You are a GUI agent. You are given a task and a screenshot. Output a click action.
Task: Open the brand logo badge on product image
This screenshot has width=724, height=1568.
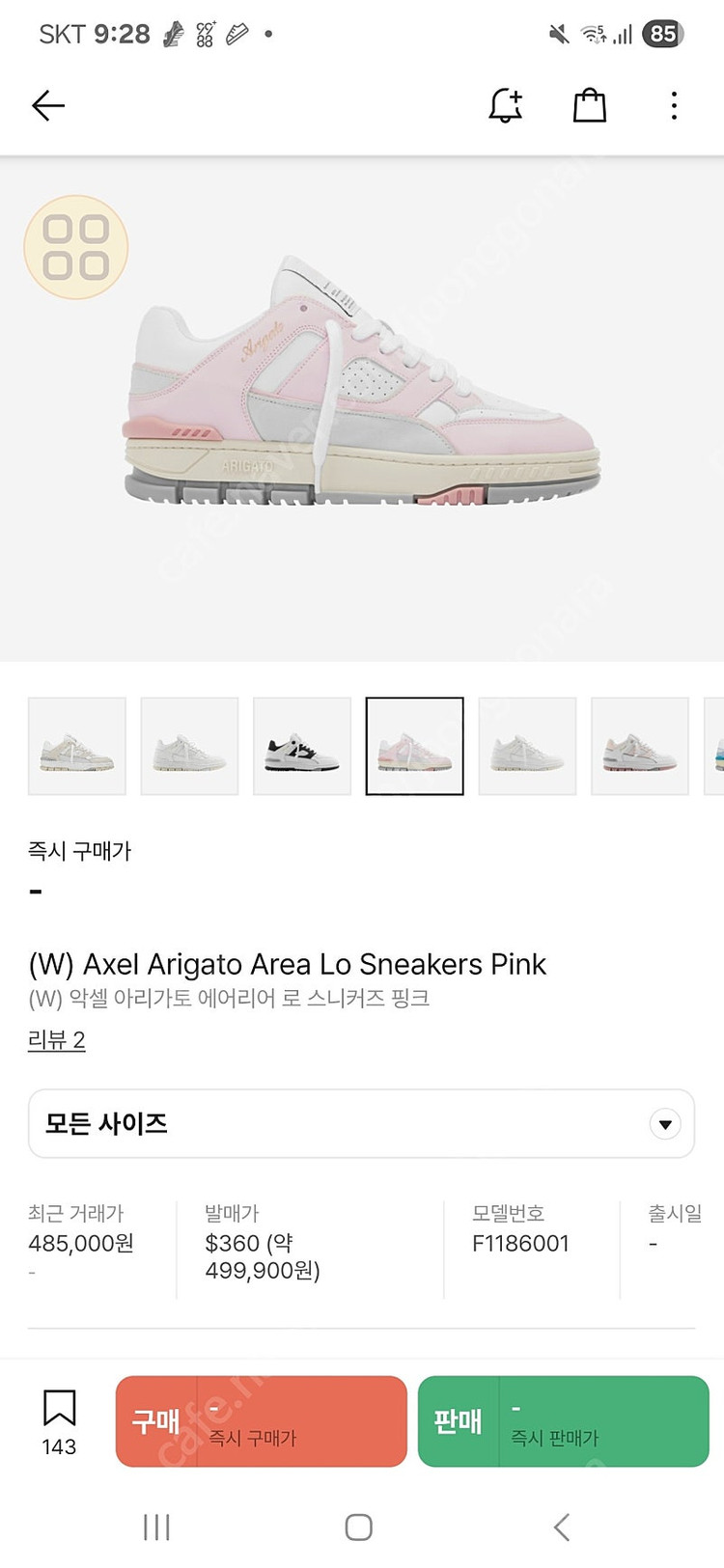tap(75, 246)
